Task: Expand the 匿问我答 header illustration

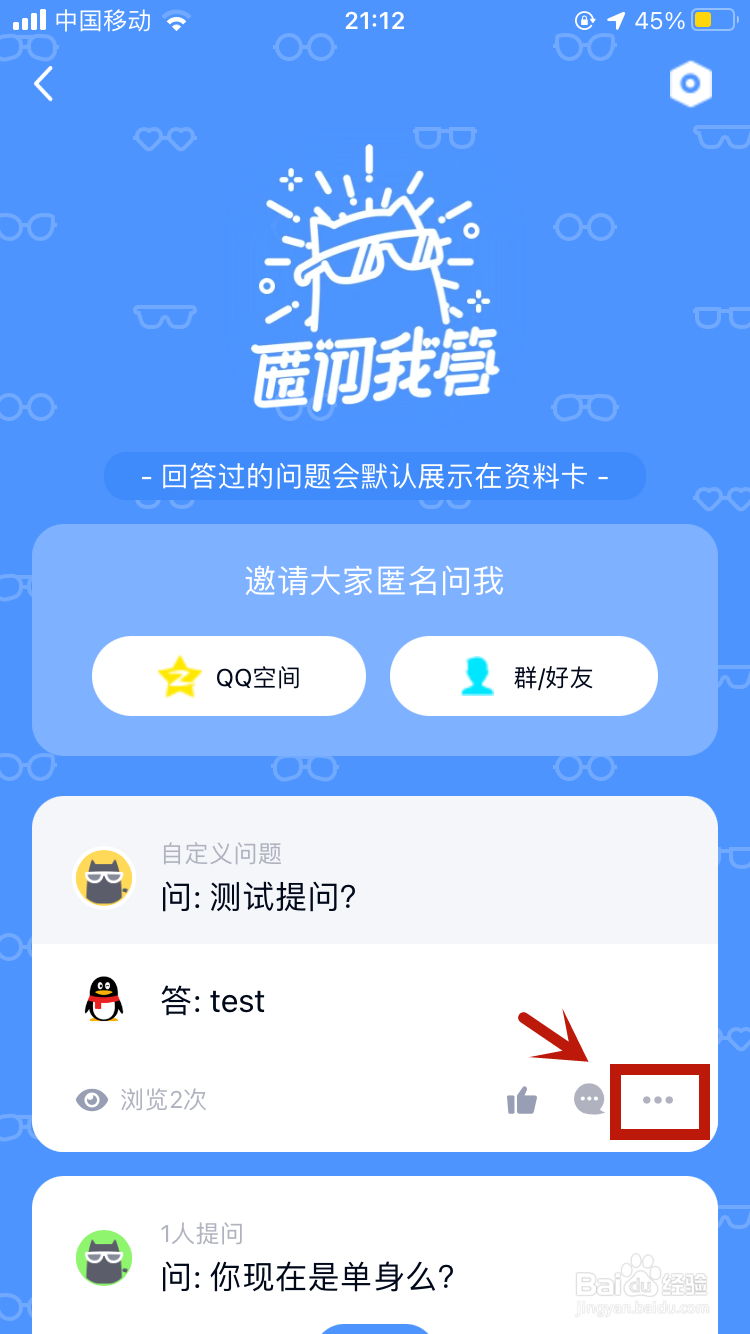Action: coord(375,290)
